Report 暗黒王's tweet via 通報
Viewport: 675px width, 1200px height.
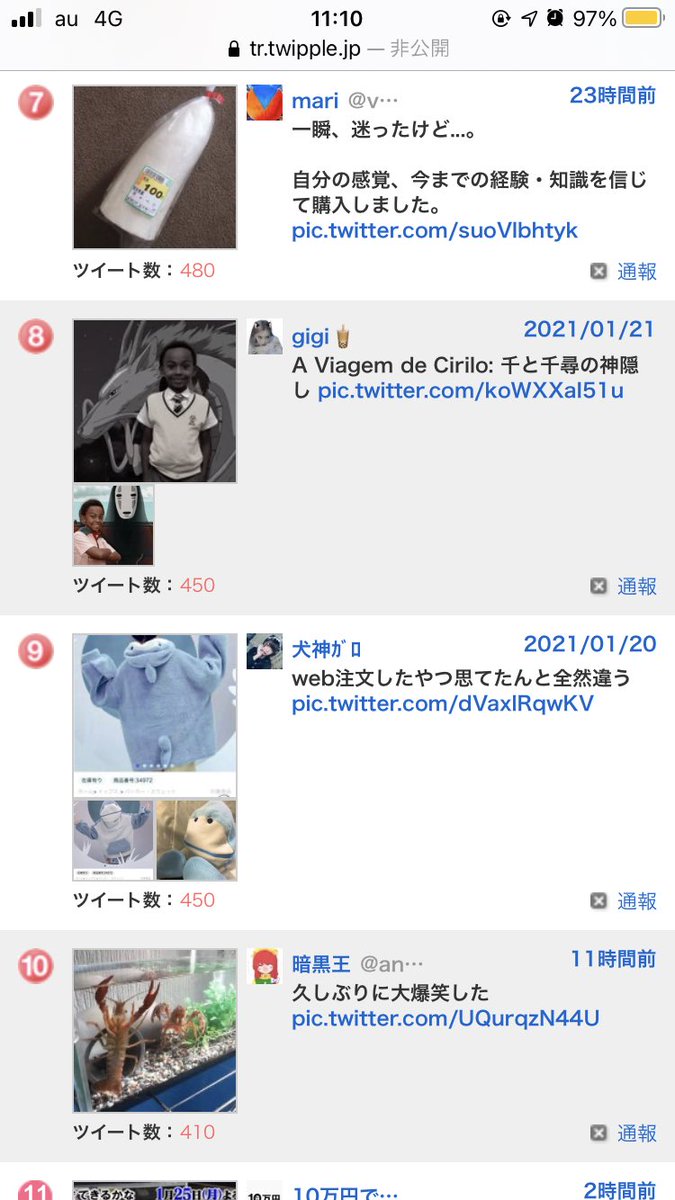(x=636, y=1133)
